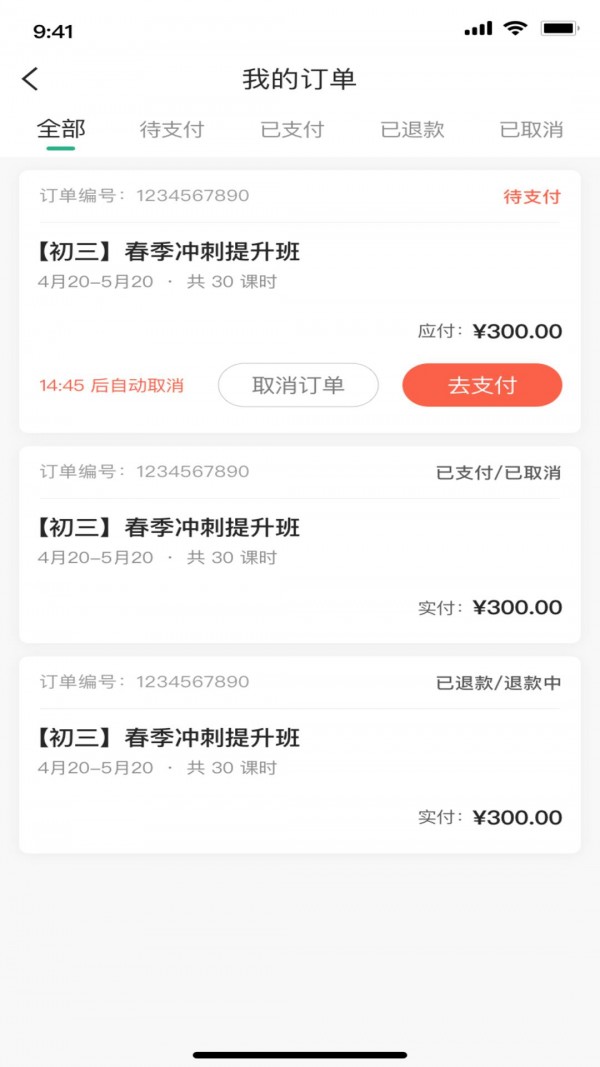Switch to the 全部 tab
Viewport: 600px width, 1067px height.
click(x=61, y=129)
